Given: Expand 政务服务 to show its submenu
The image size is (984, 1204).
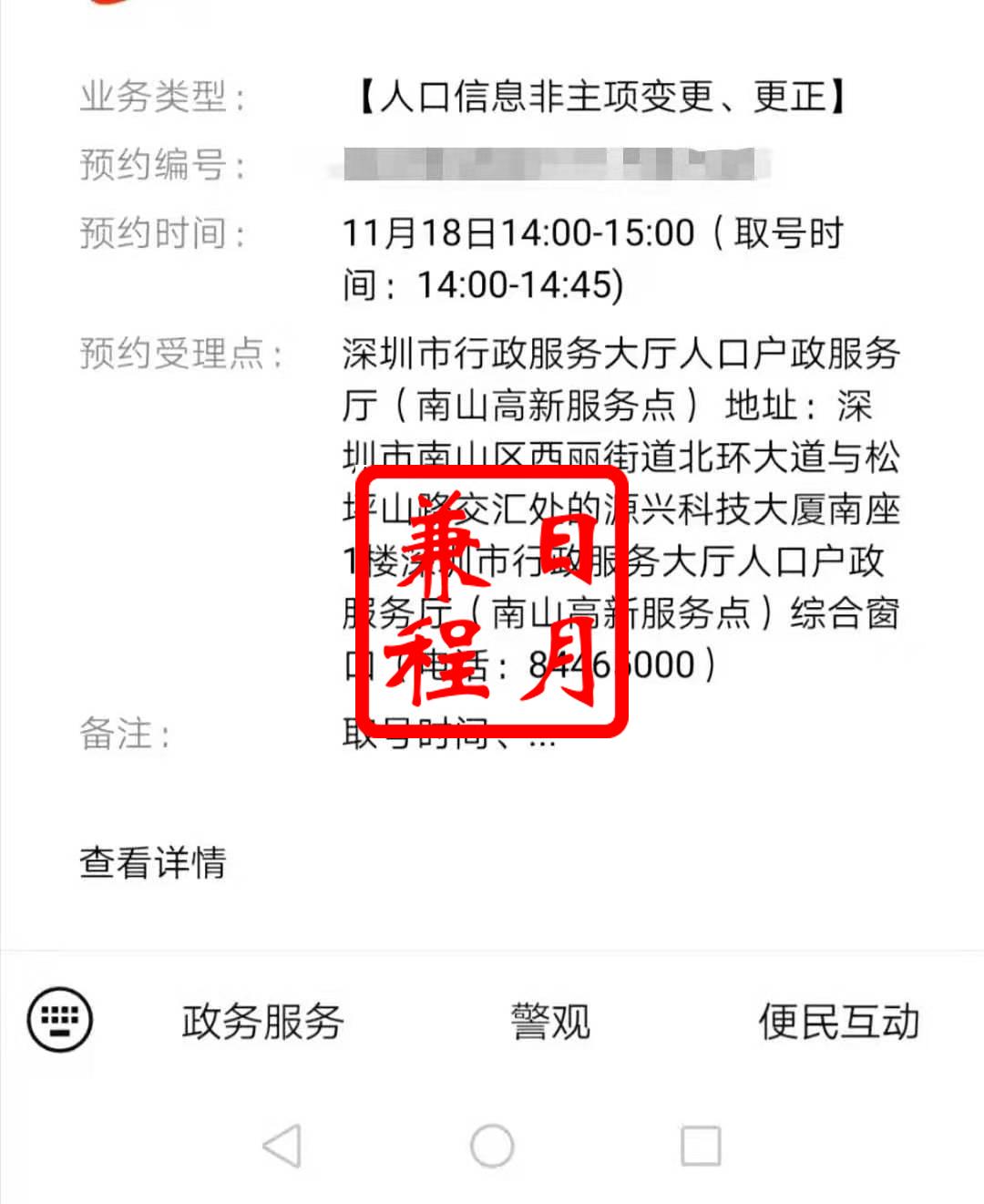Looking at the screenshot, I should point(263,1022).
